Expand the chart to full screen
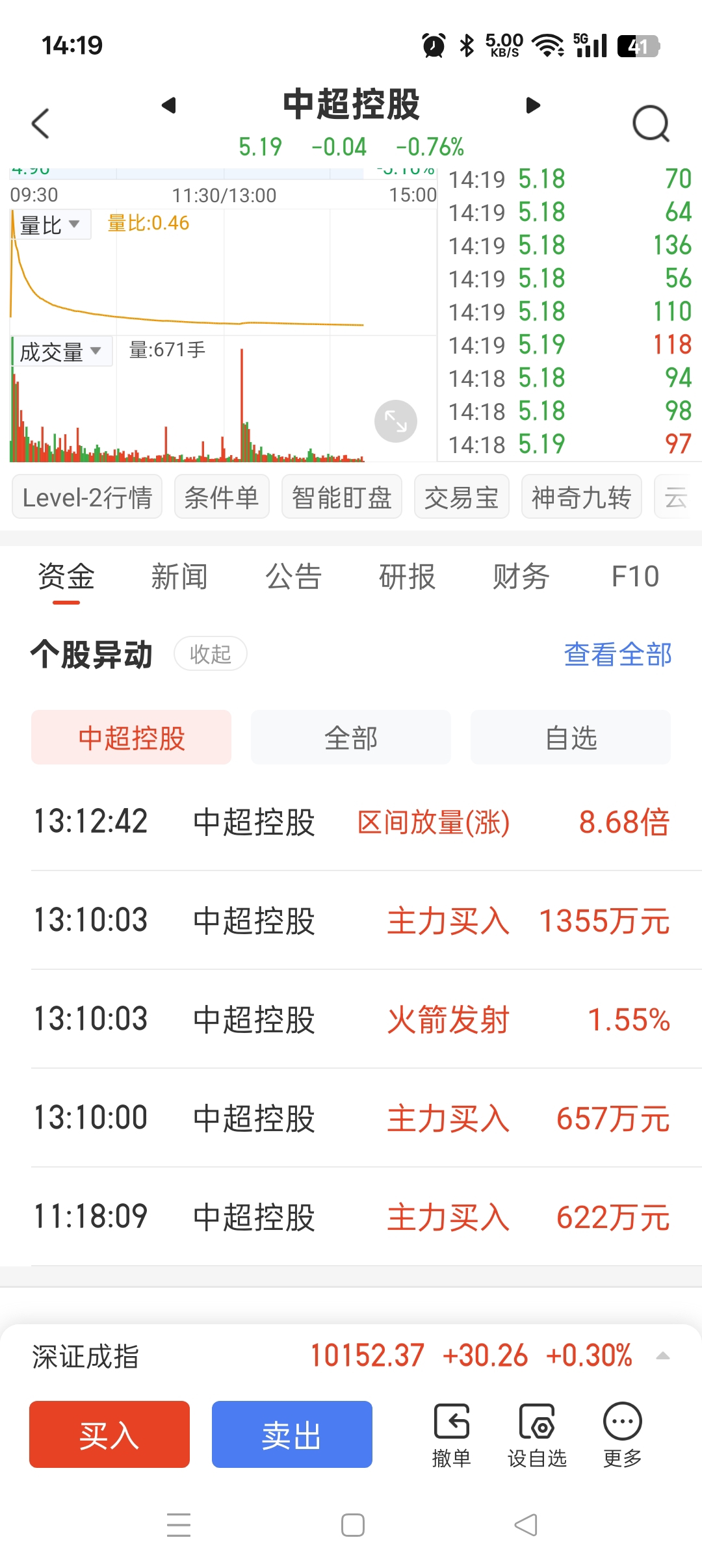 (x=395, y=421)
